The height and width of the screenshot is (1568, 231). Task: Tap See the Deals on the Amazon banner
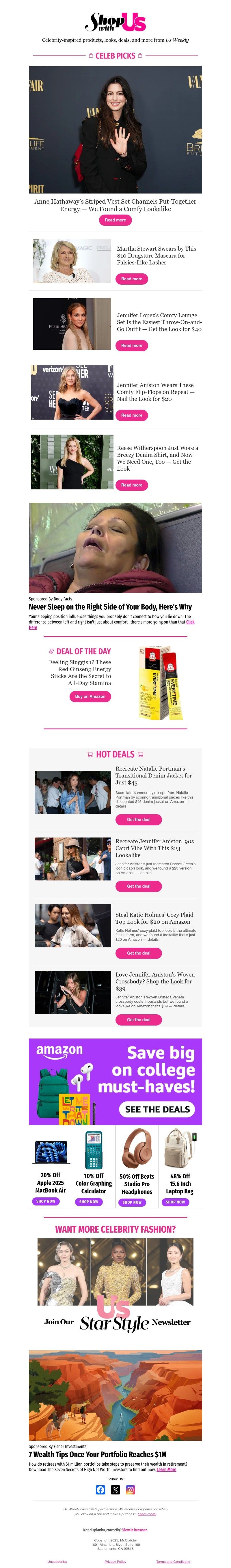(157, 1109)
